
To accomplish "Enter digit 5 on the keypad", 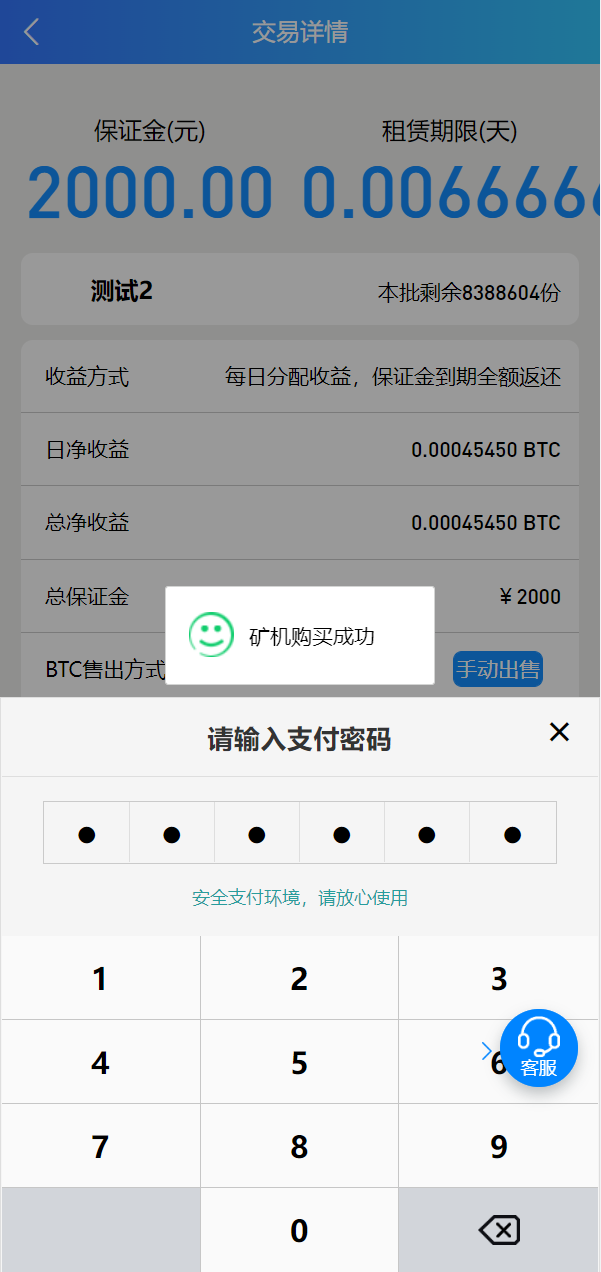I will pos(299,1062).
